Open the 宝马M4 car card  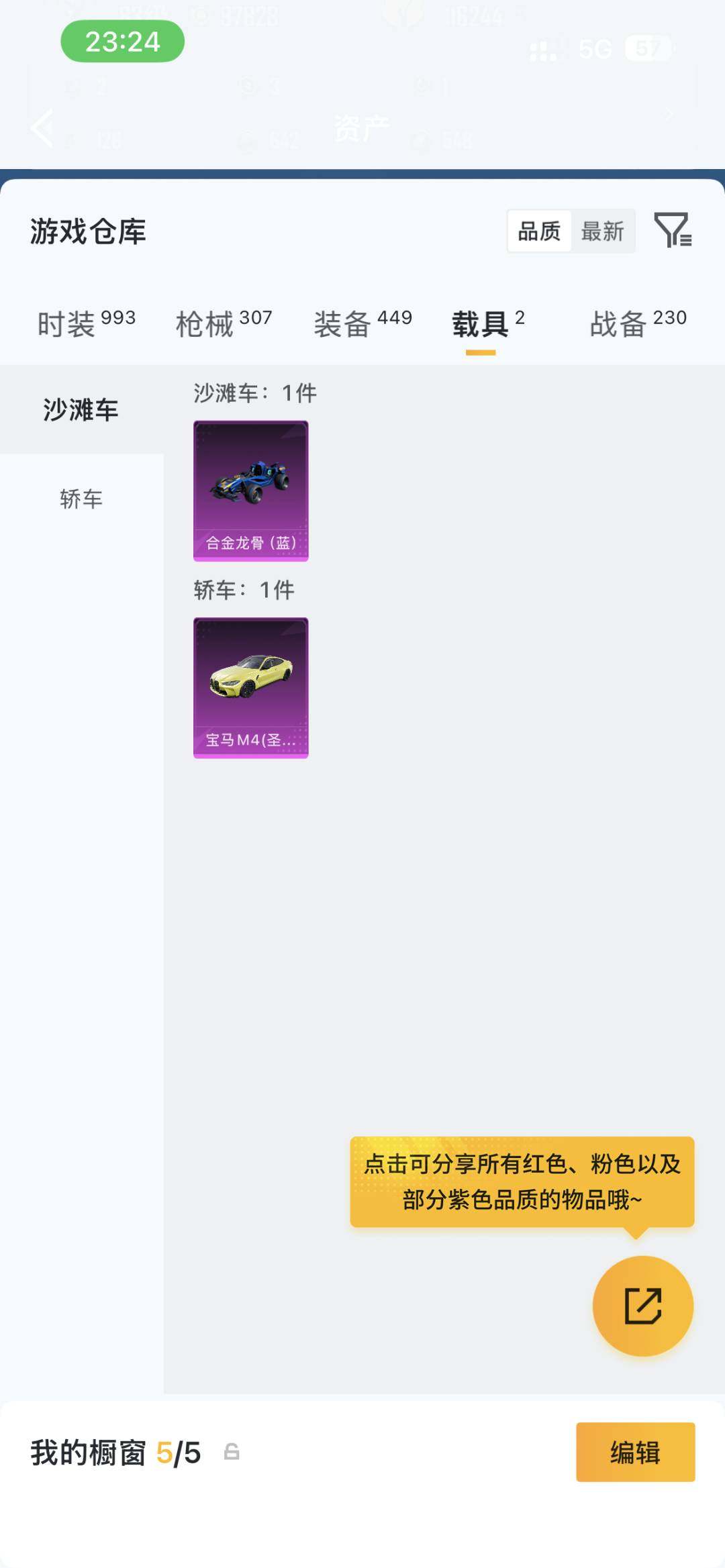coord(251,688)
